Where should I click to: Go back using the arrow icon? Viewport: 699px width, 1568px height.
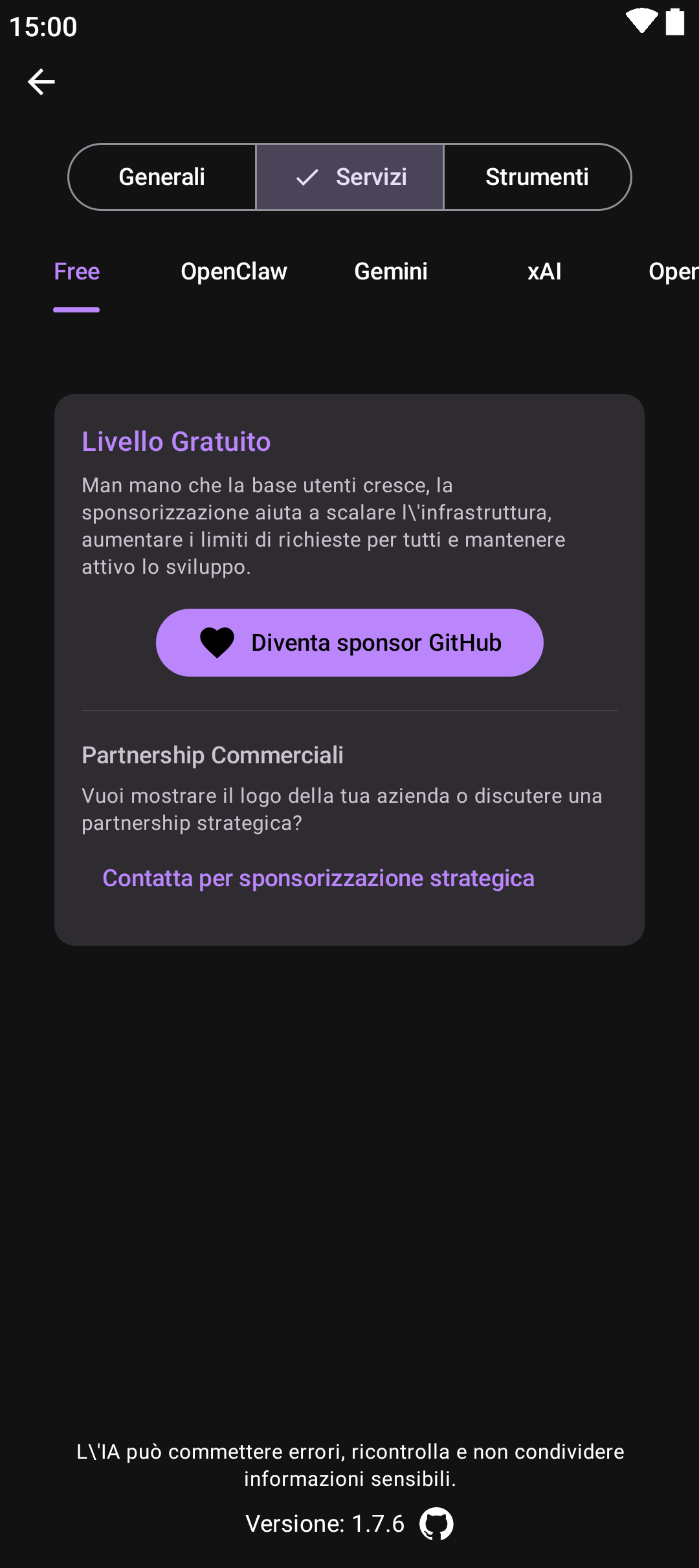click(41, 82)
